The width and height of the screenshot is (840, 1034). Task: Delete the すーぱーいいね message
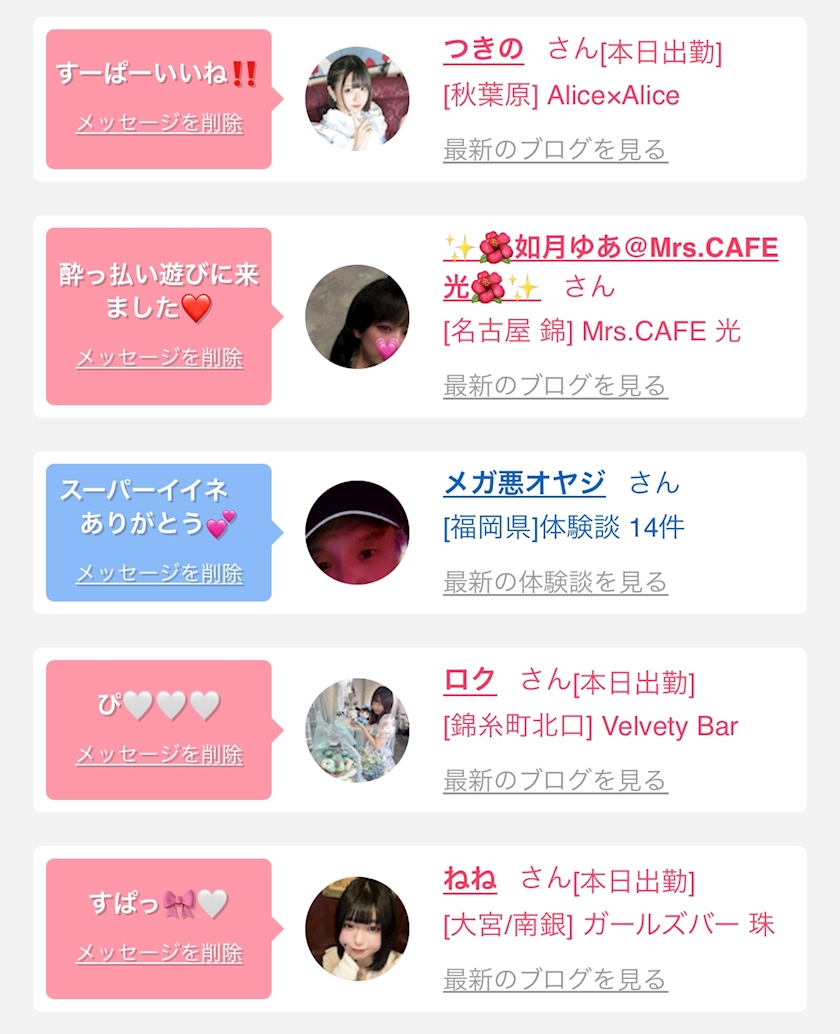point(160,123)
